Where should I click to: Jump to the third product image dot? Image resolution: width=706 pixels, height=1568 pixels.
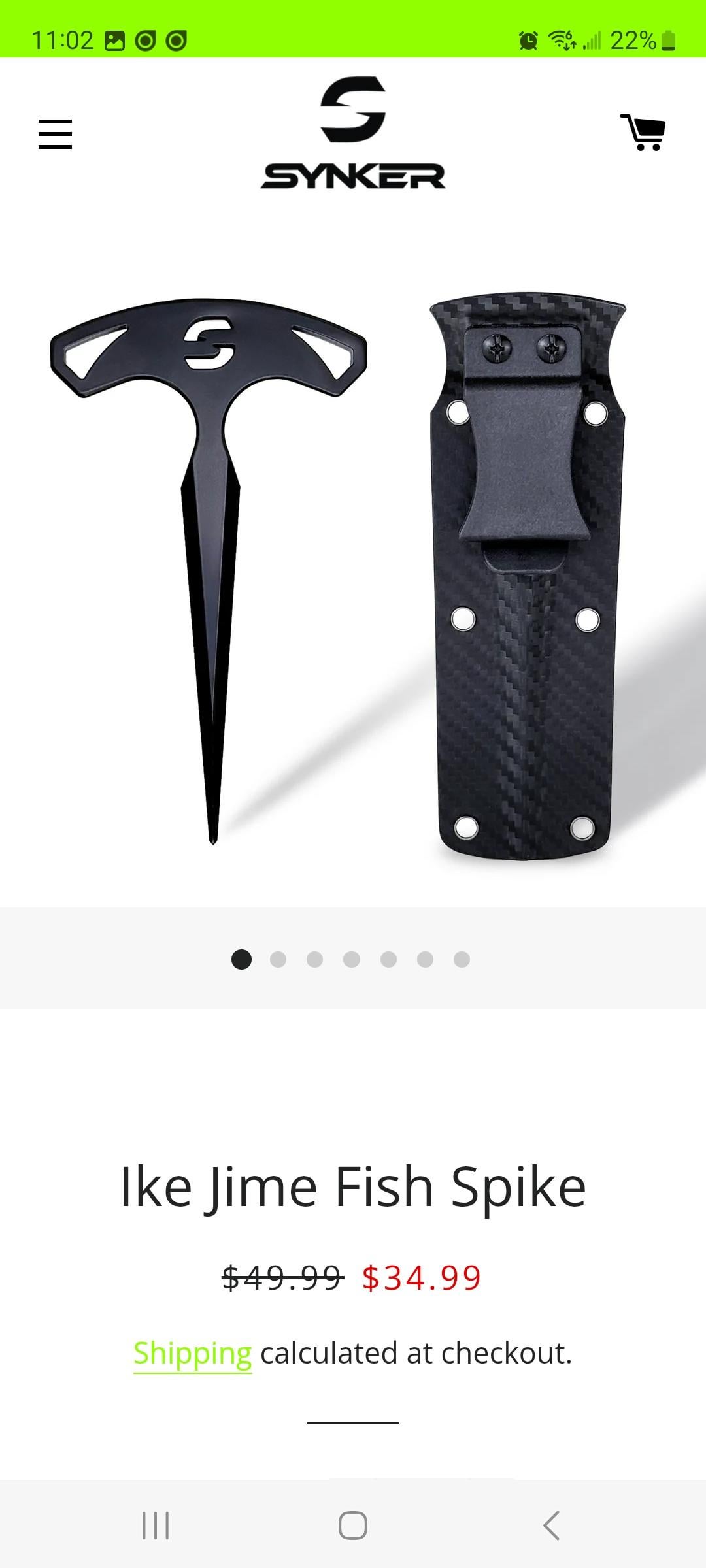click(314, 959)
